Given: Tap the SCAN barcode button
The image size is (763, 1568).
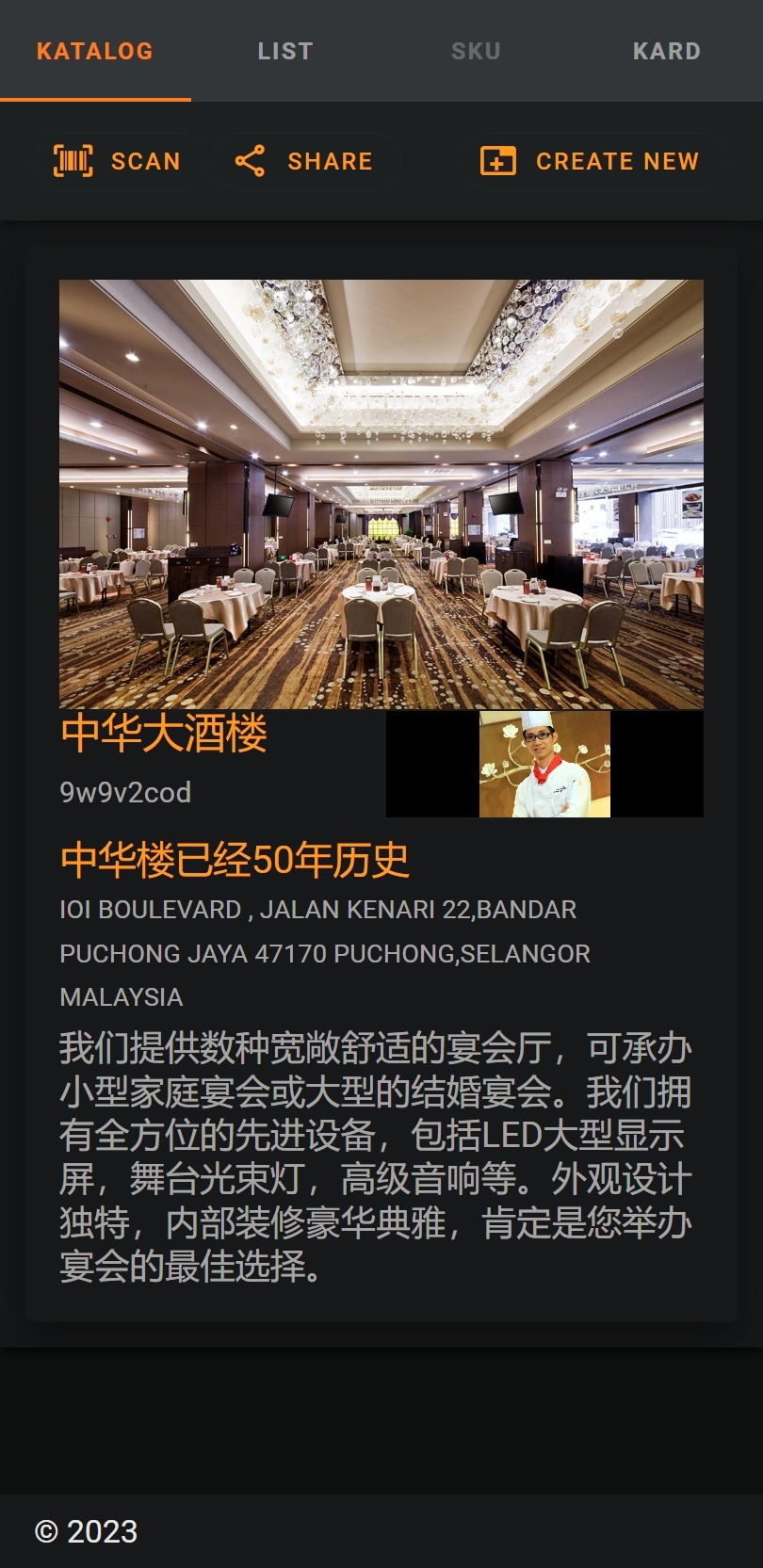Looking at the screenshot, I should click(117, 161).
